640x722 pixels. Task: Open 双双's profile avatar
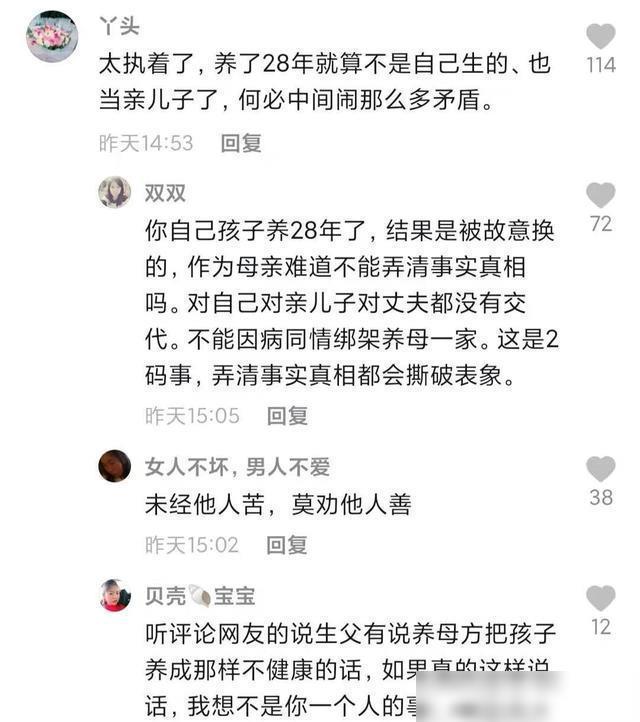coord(115,192)
